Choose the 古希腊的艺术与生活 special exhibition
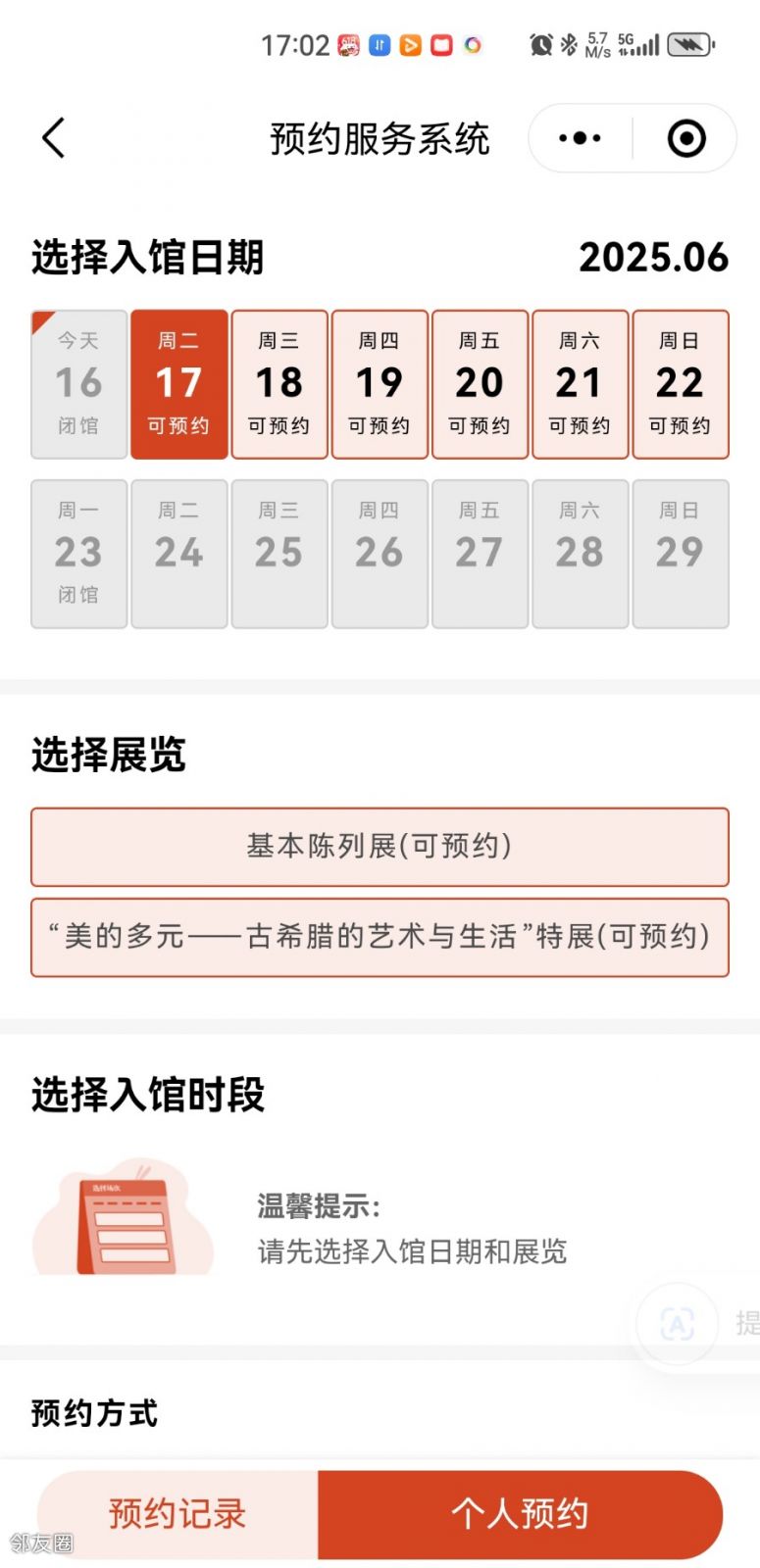Viewport: 760px width, 1568px height. point(380,937)
